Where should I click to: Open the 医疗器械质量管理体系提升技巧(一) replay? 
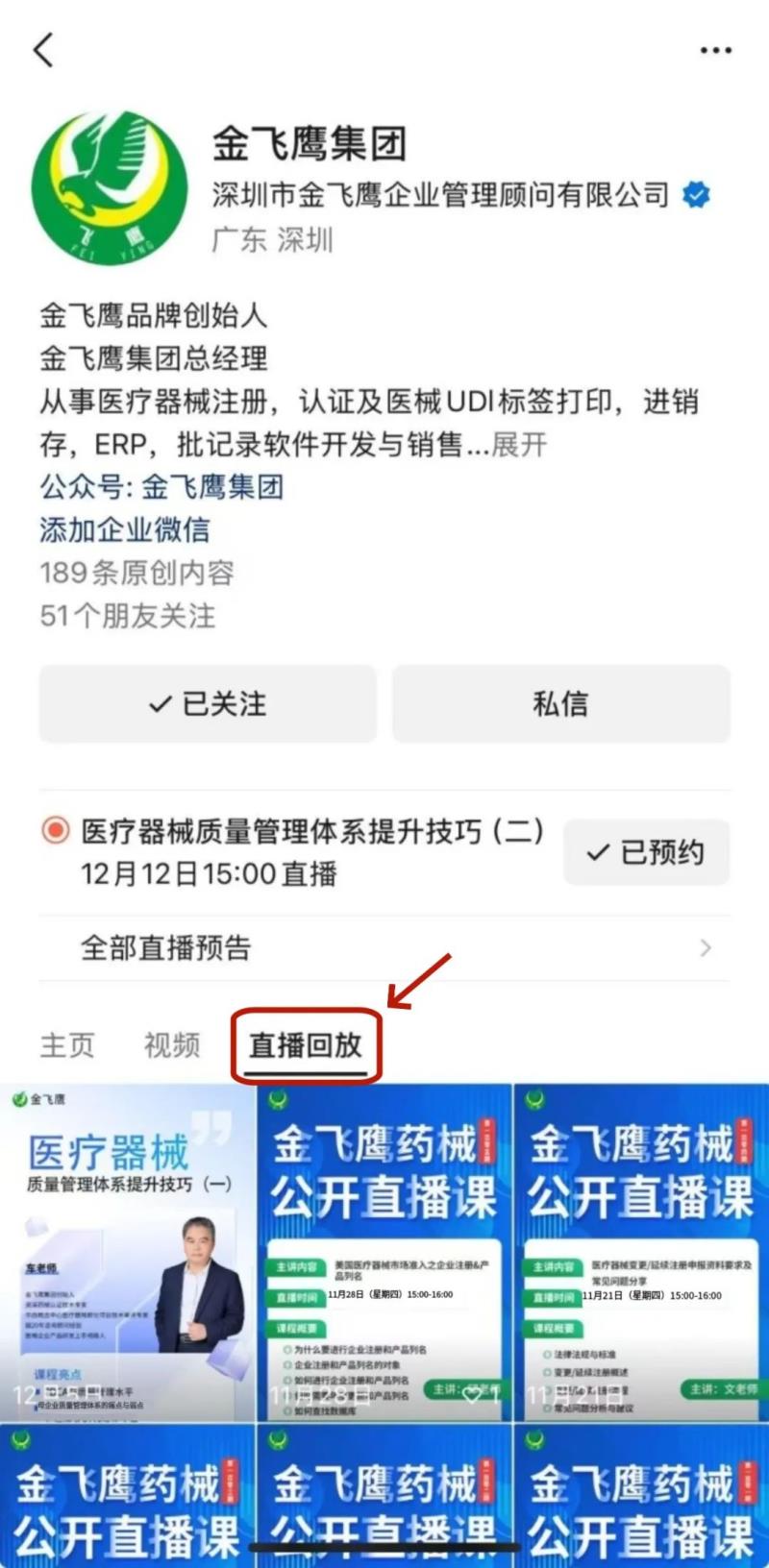pyautogui.click(x=127, y=1252)
